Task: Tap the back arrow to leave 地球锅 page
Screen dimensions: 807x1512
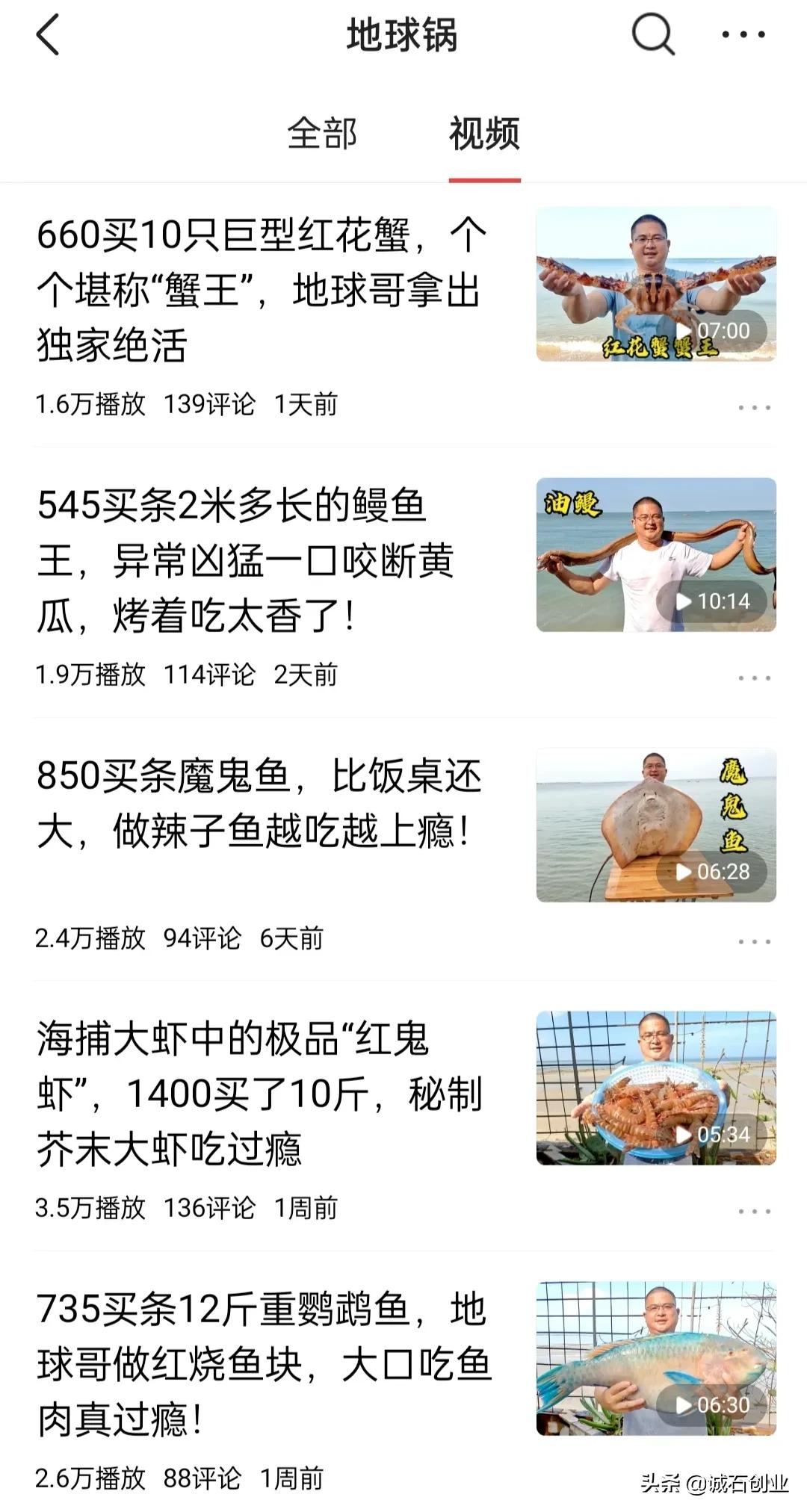Action: pos(45,36)
